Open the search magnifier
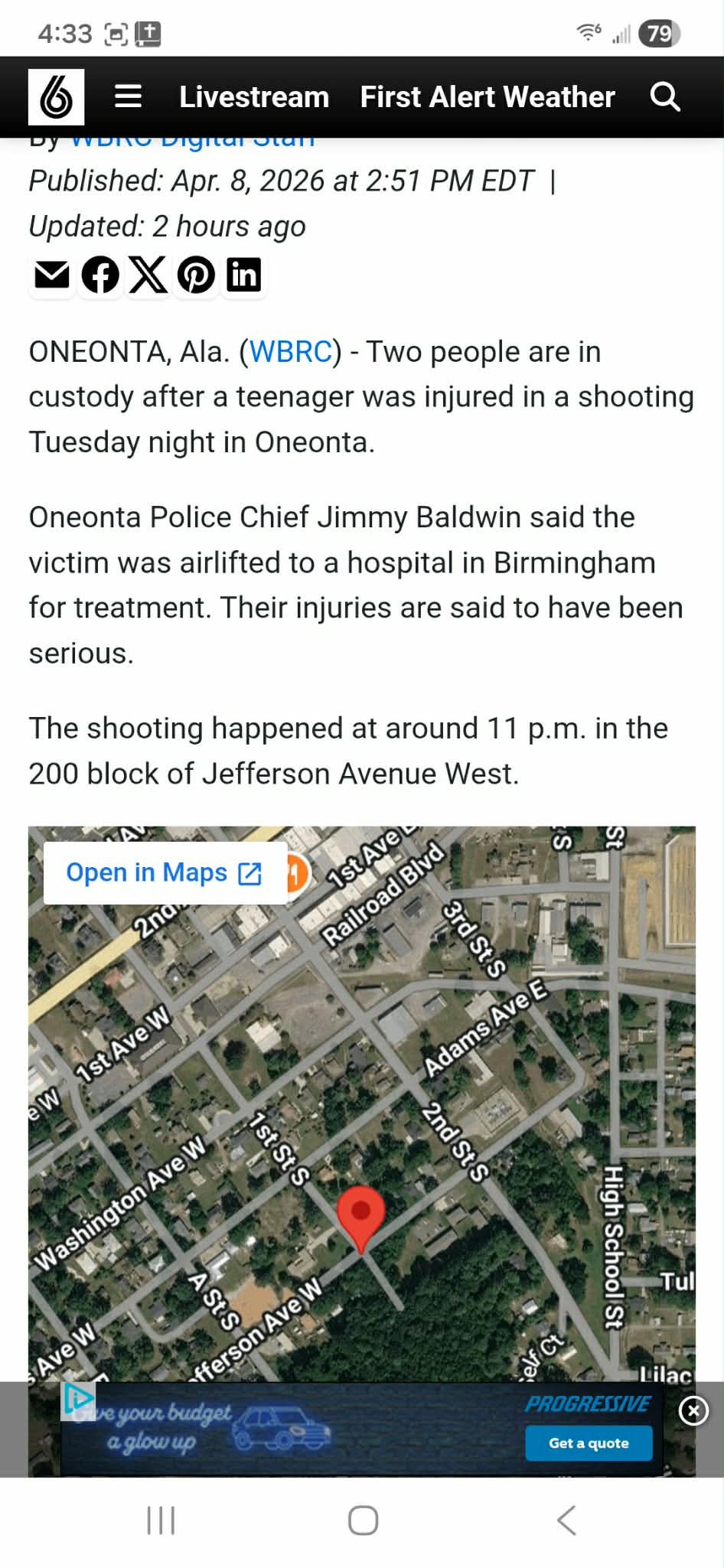This screenshot has height=1568, width=724. 664,97
